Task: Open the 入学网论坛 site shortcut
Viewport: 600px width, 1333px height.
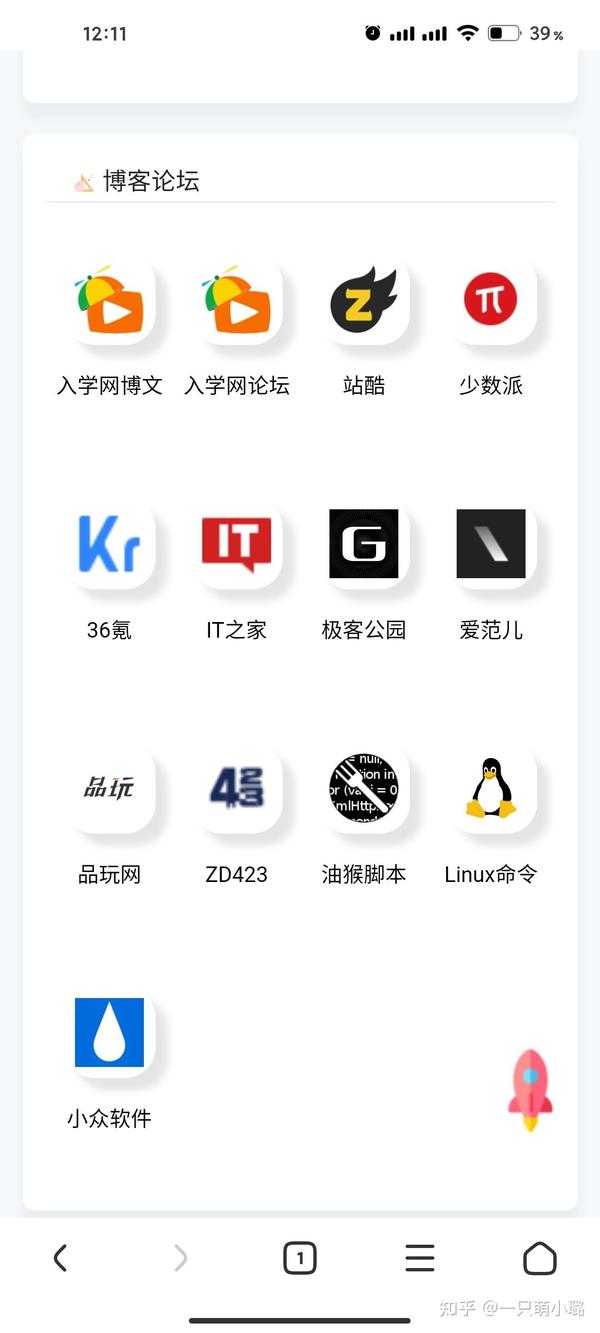Action: 237,301
